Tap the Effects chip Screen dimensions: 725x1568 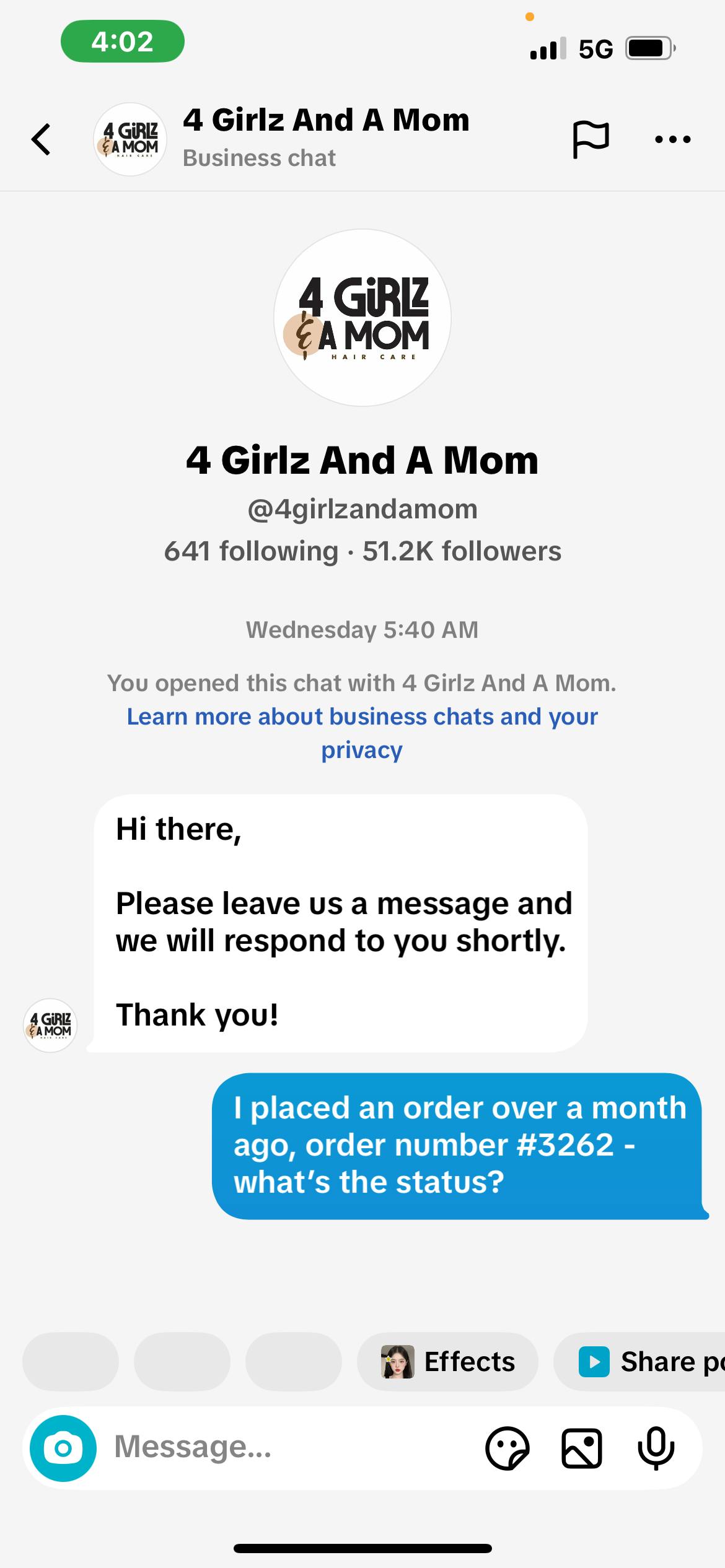pyautogui.click(x=447, y=1362)
